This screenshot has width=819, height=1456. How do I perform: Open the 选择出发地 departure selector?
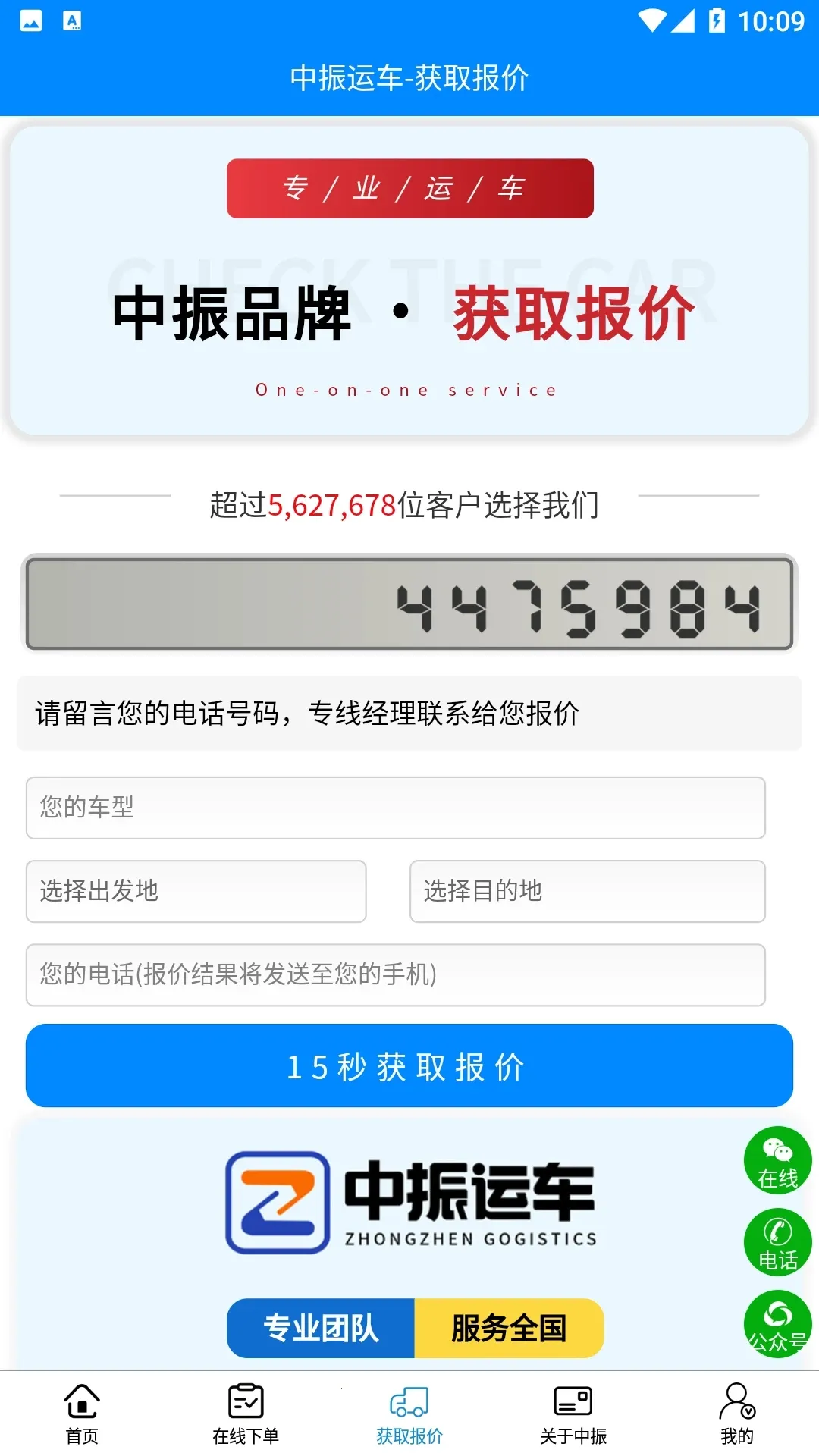pyautogui.click(x=196, y=892)
